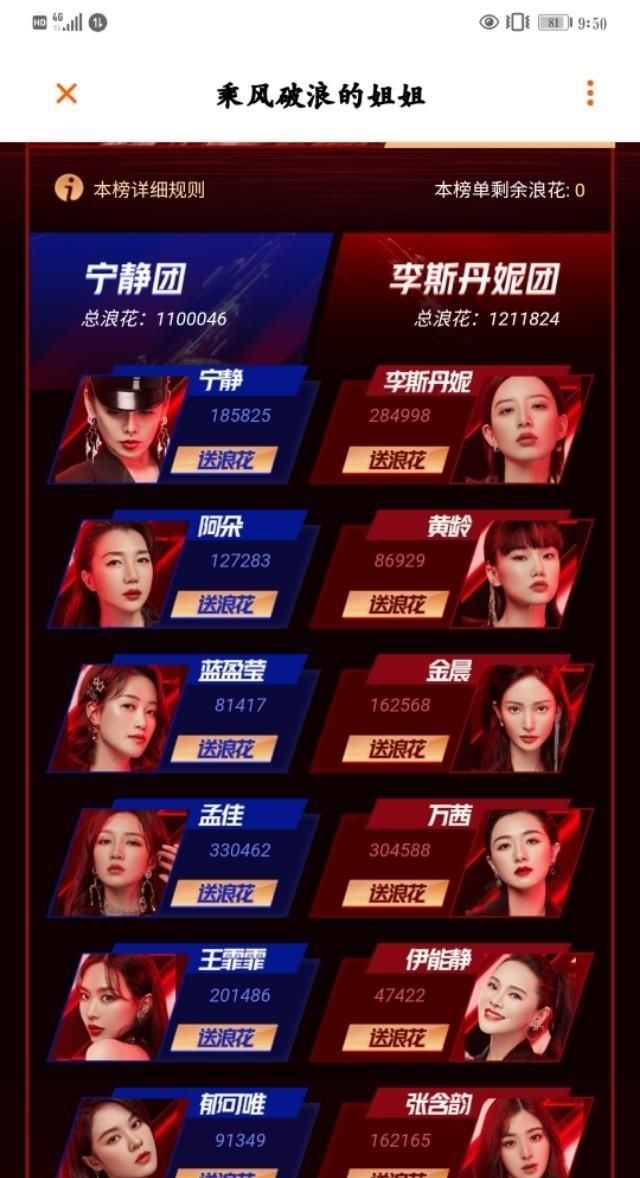Close the 乘风破浪的姐姐 page
This screenshot has width=640, height=1178.
pos(66,94)
